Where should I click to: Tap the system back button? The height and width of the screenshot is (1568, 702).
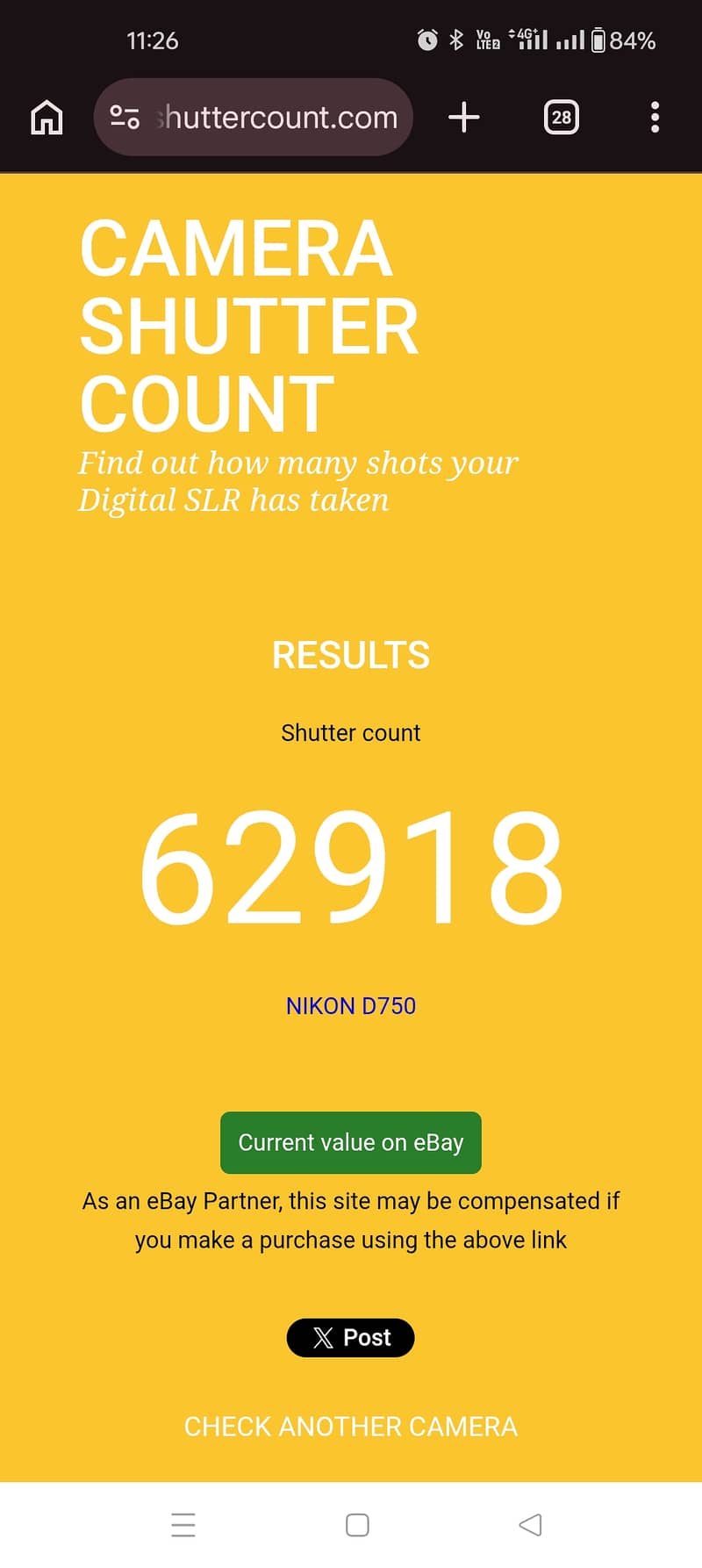(x=530, y=1525)
